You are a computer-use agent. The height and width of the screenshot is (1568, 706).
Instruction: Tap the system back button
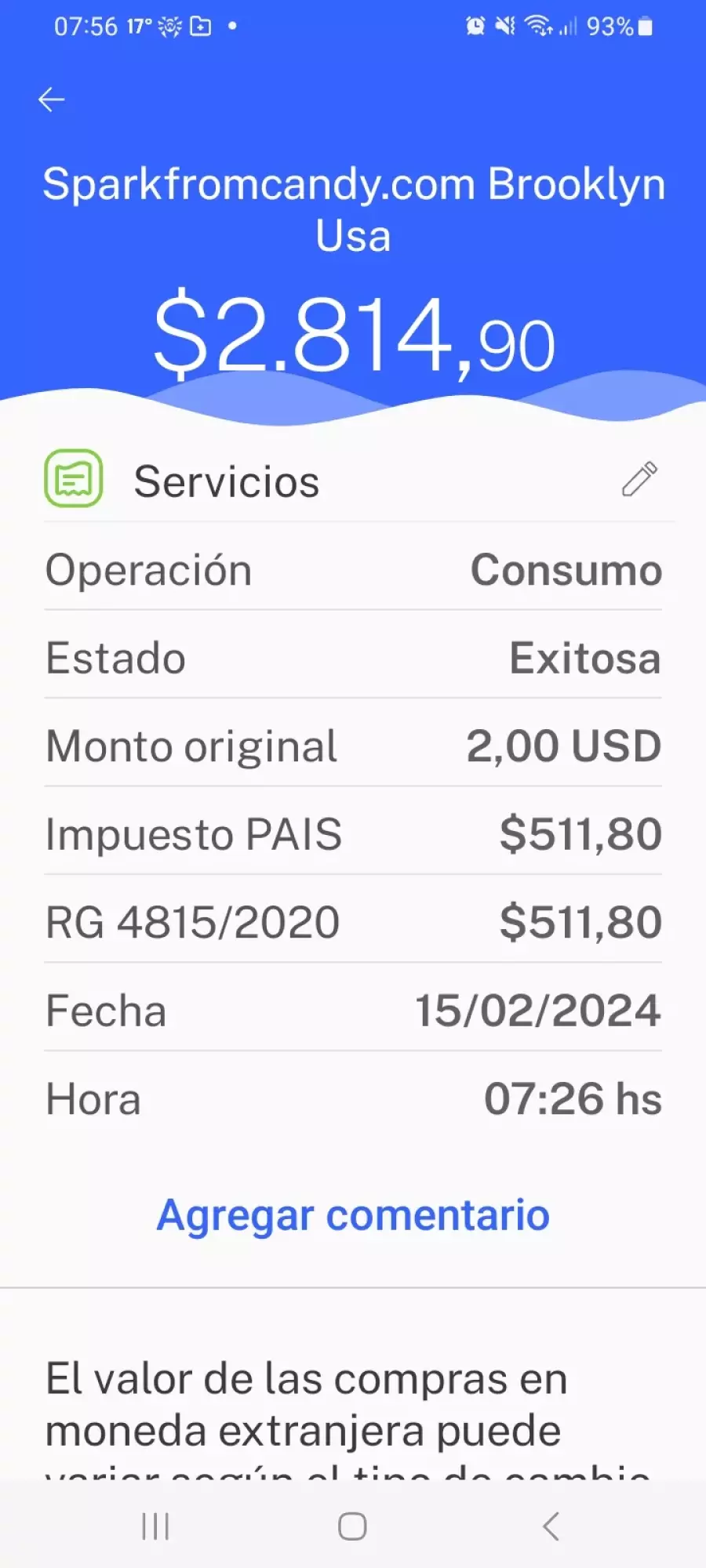[551, 1526]
